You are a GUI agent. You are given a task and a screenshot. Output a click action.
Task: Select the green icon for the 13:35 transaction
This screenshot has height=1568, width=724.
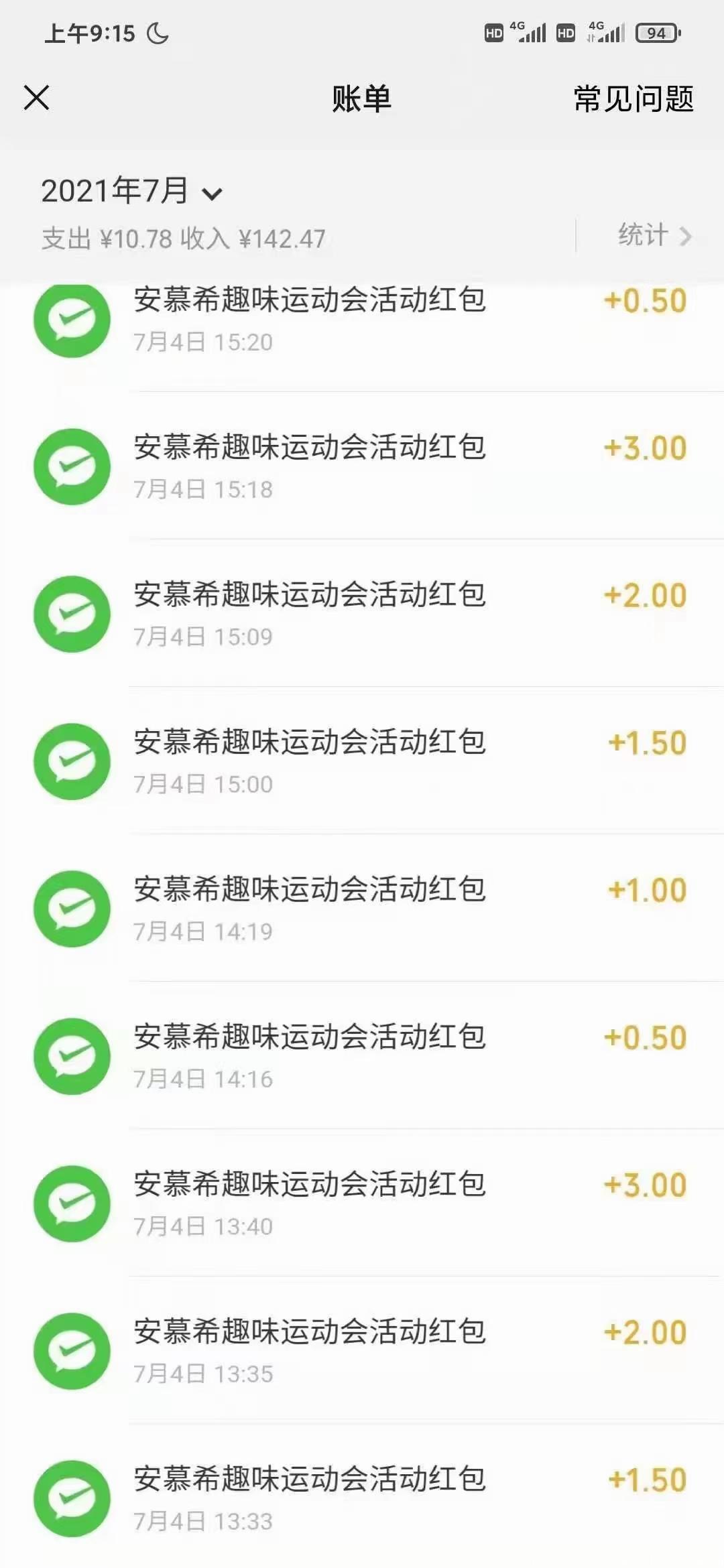click(72, 1350)
